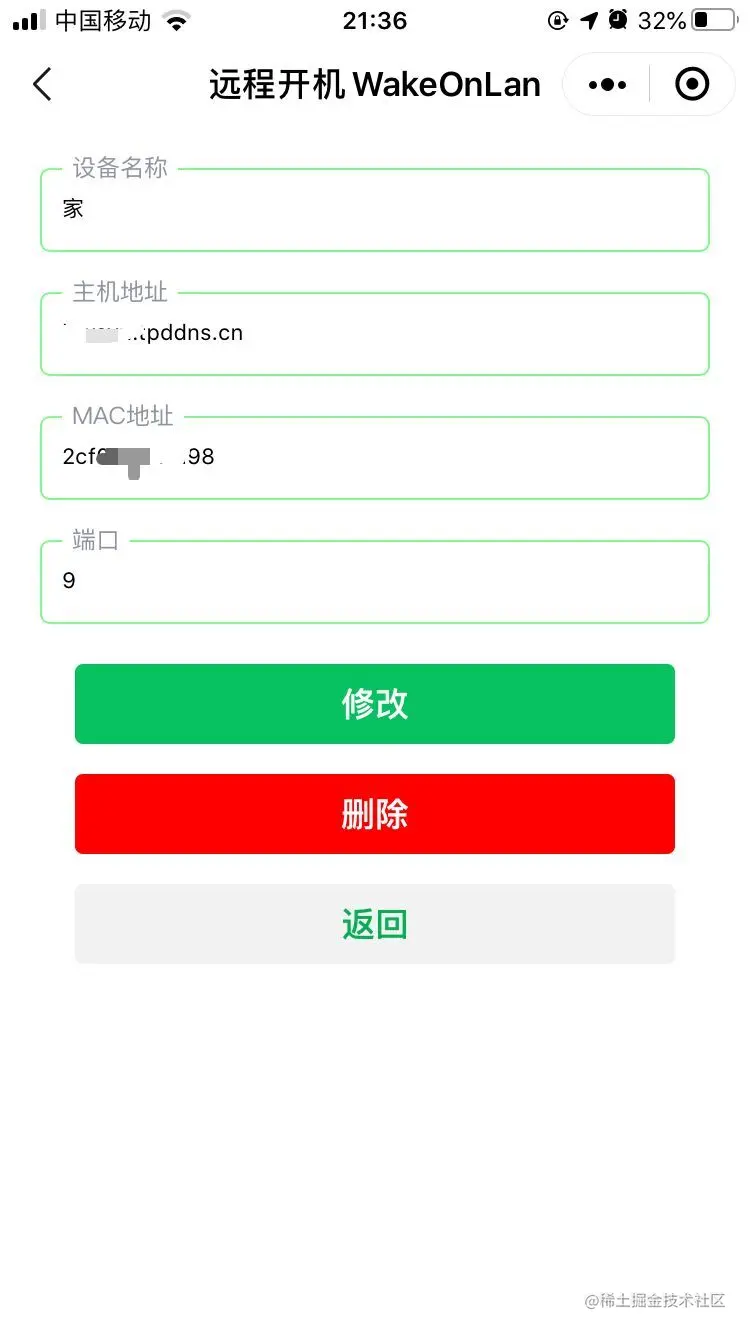Edit the 设备名称 device name field
This screenshot has width=750, height=1334.
375,210
